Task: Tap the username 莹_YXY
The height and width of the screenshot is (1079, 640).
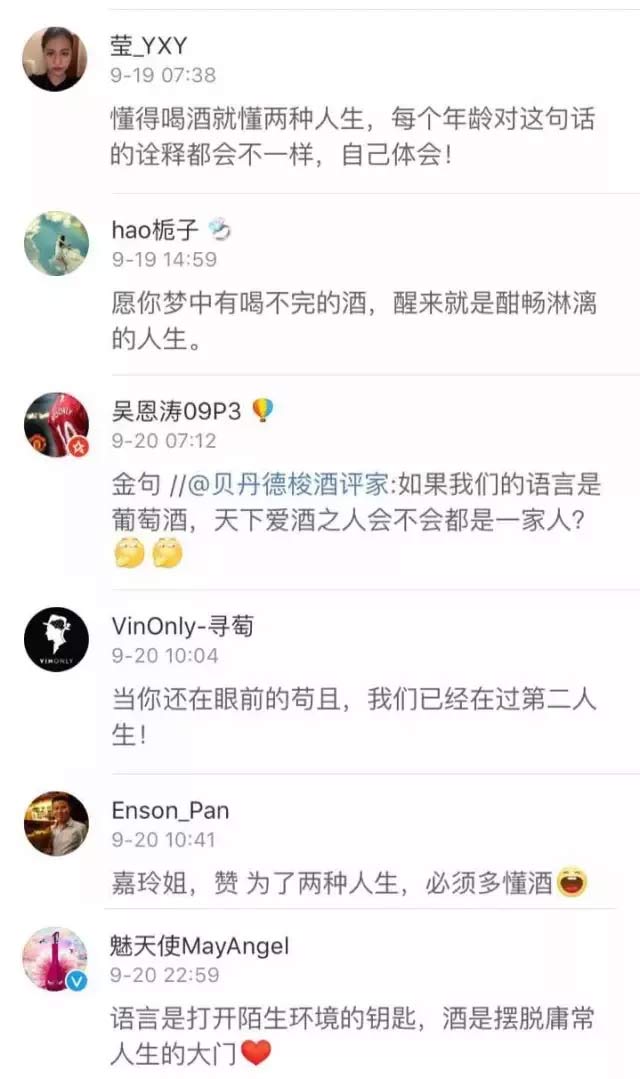Action: (x=149, y=44)
